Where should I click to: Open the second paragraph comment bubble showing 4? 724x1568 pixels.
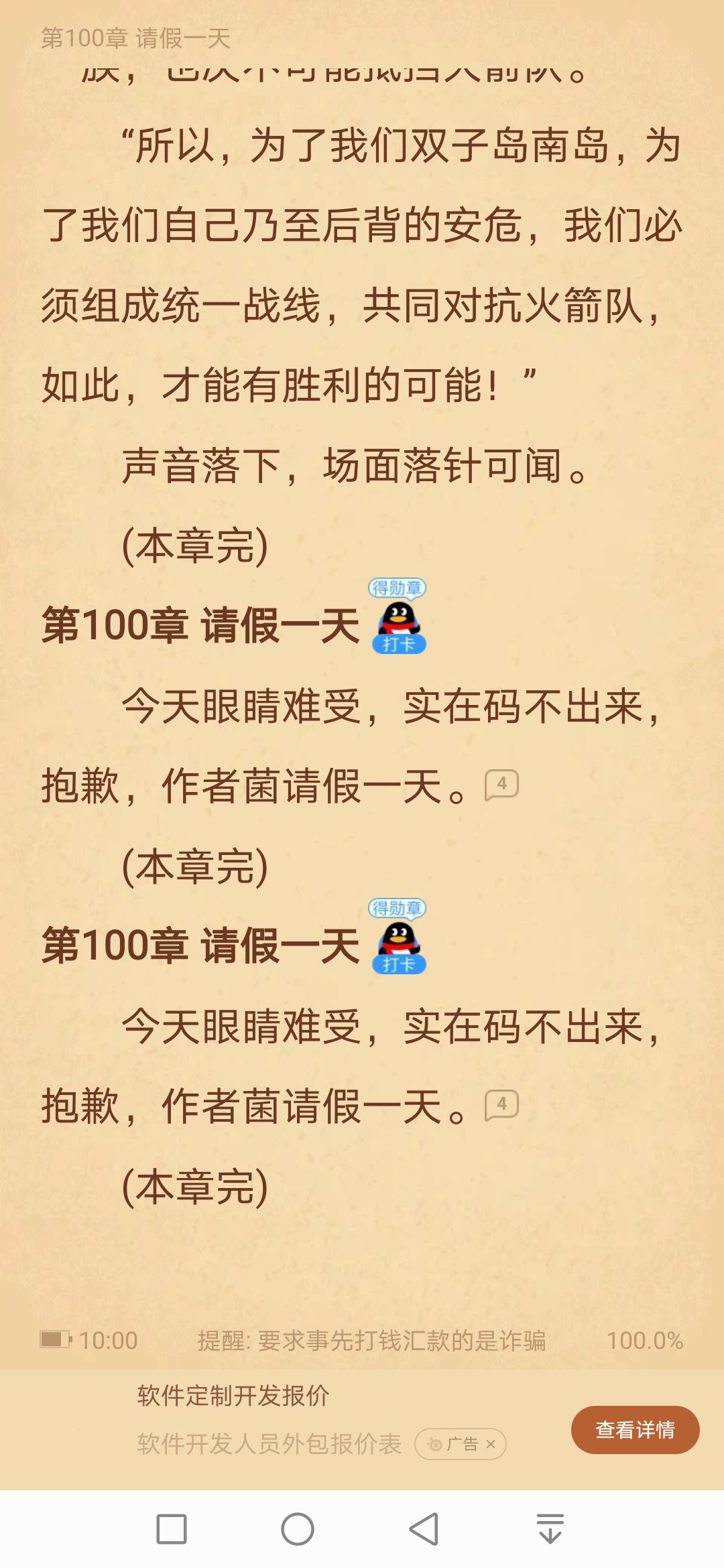click(x=501, y=1105)
